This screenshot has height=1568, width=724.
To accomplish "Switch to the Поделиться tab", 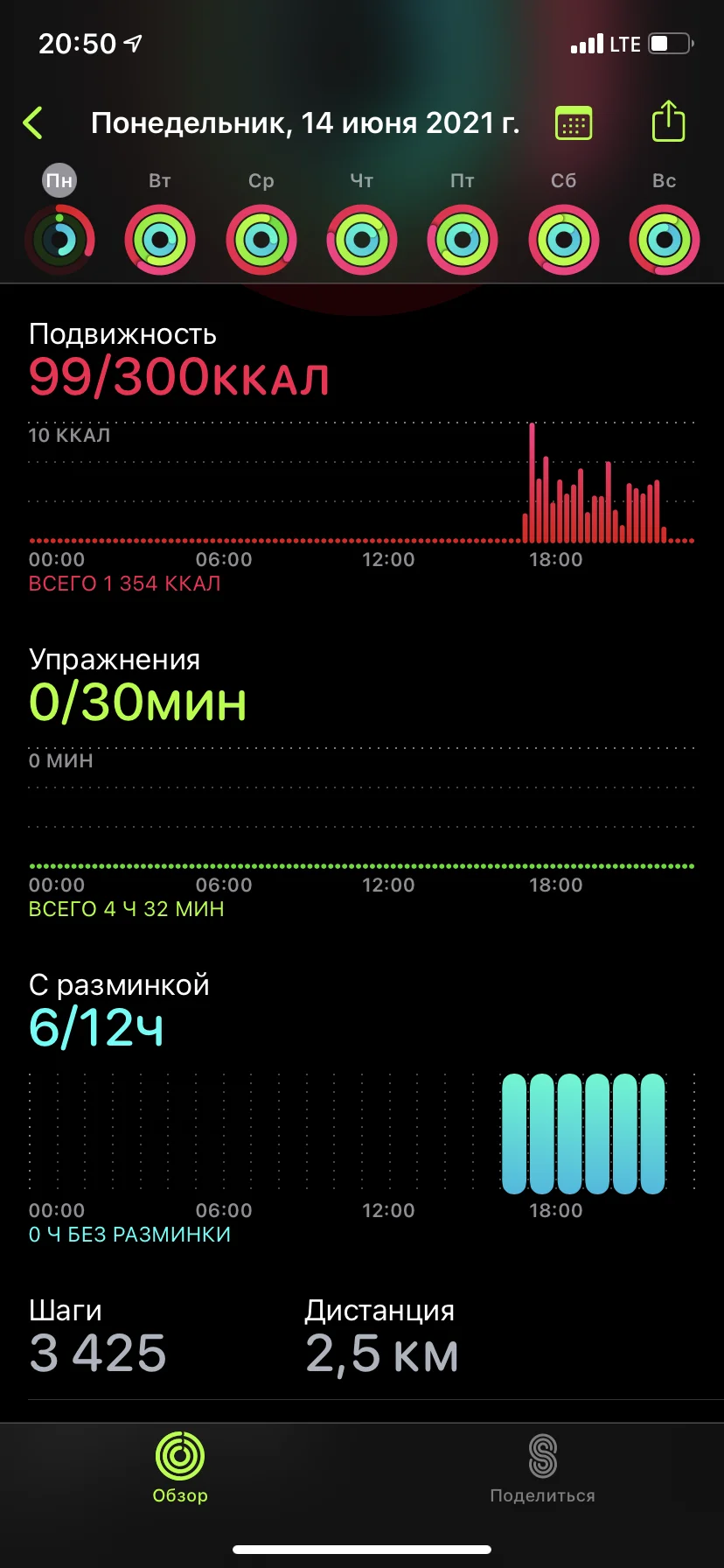I will coord(542,1468).
